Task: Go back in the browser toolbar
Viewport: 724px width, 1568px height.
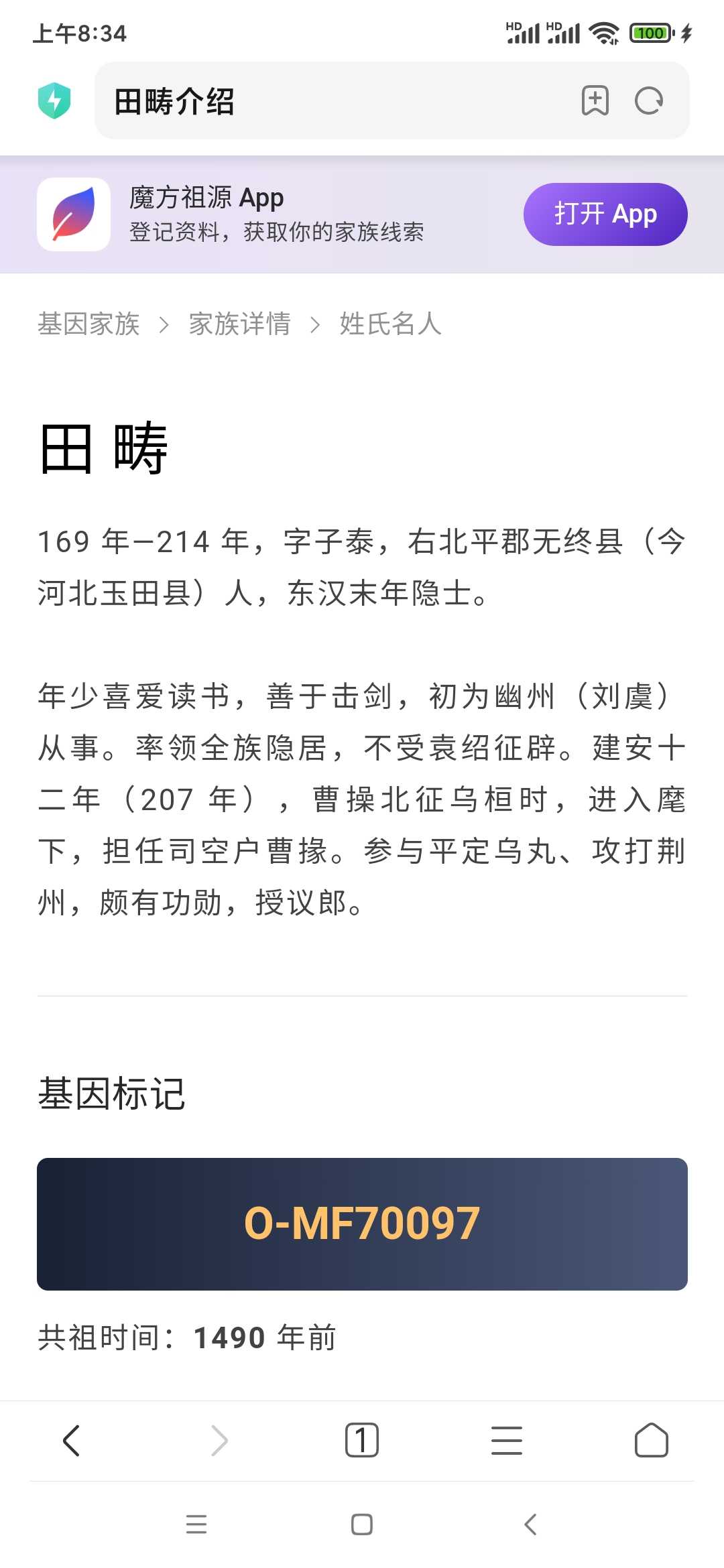Action: point(72,1441)
